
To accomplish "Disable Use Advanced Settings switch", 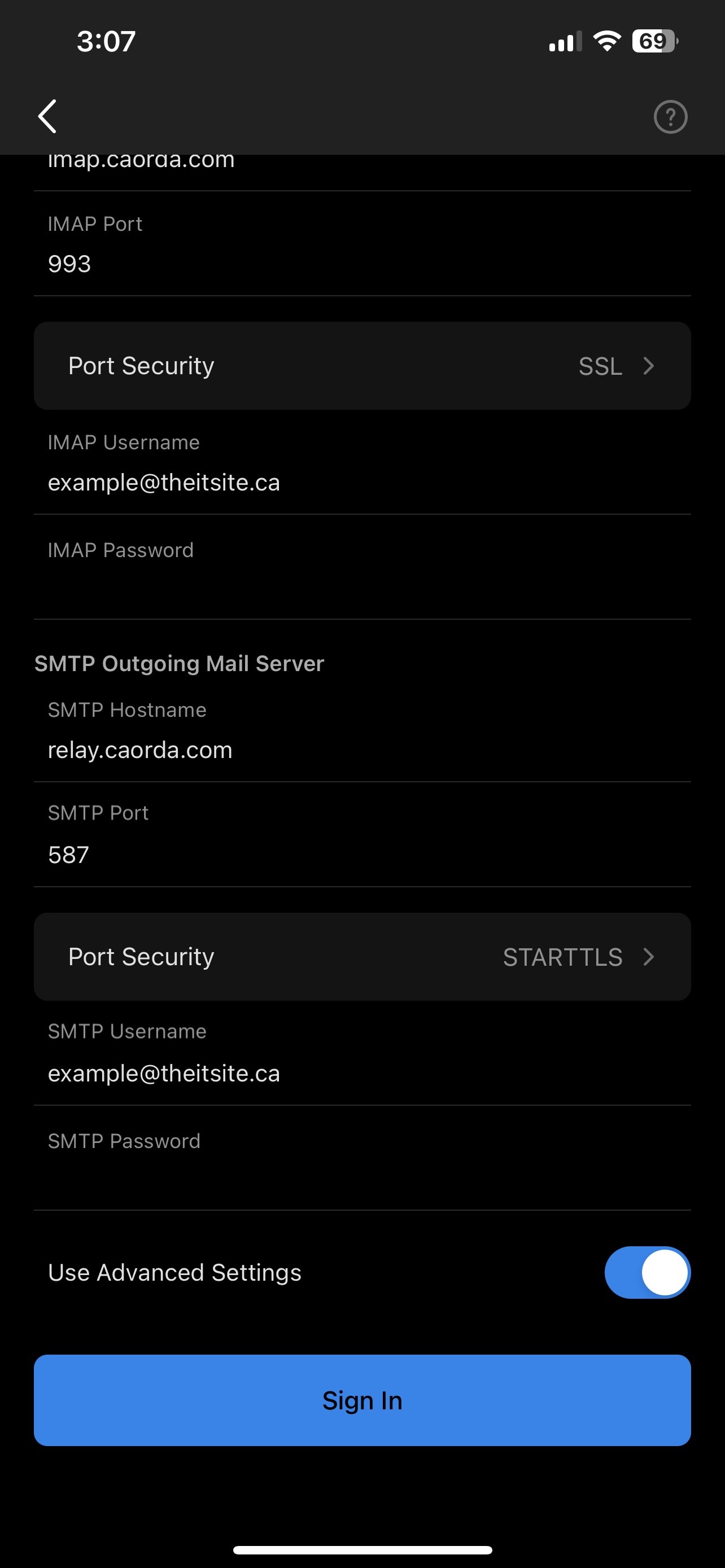I will (x=647, y=1272).
